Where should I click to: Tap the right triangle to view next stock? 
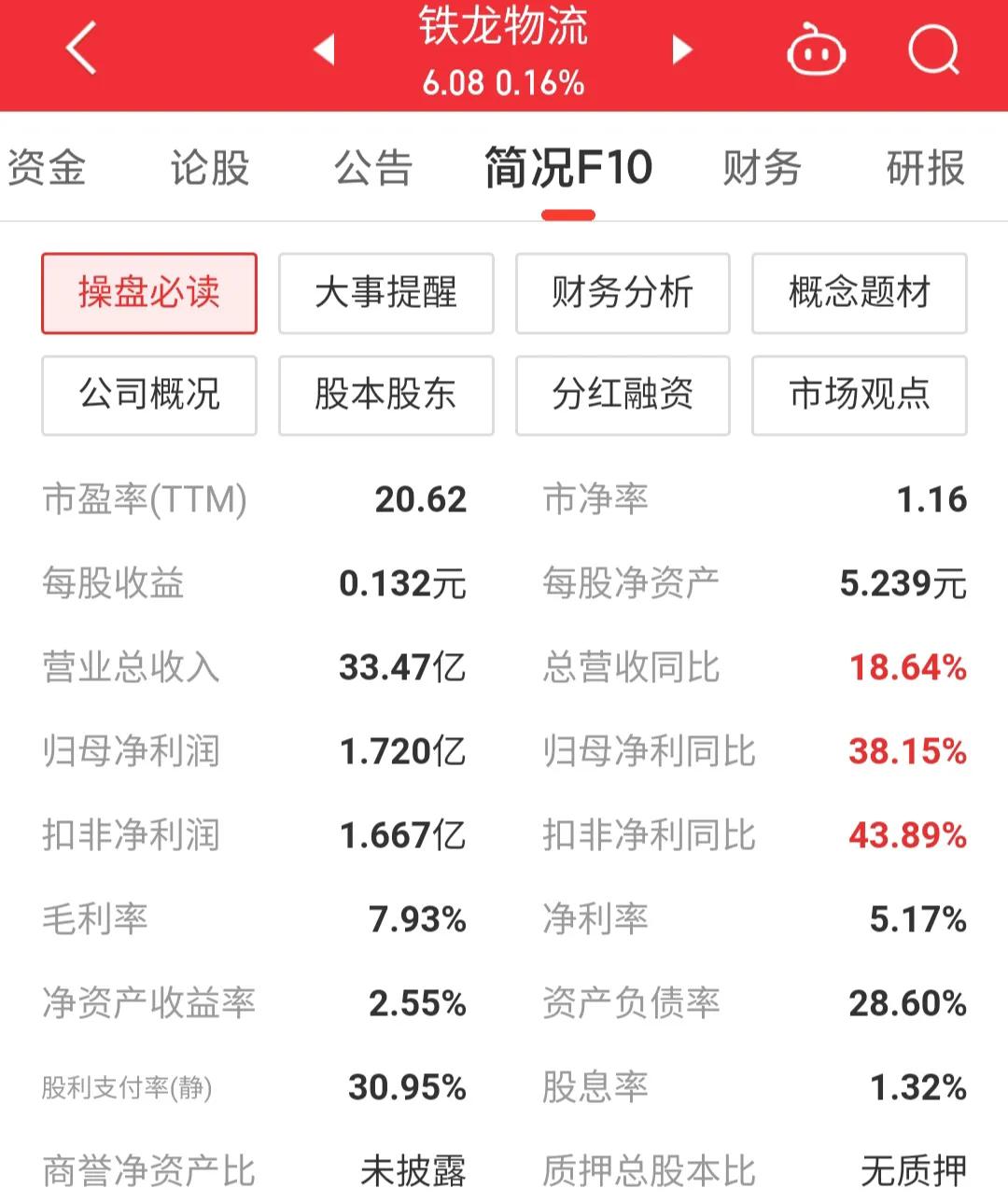[x=682, y=50]
